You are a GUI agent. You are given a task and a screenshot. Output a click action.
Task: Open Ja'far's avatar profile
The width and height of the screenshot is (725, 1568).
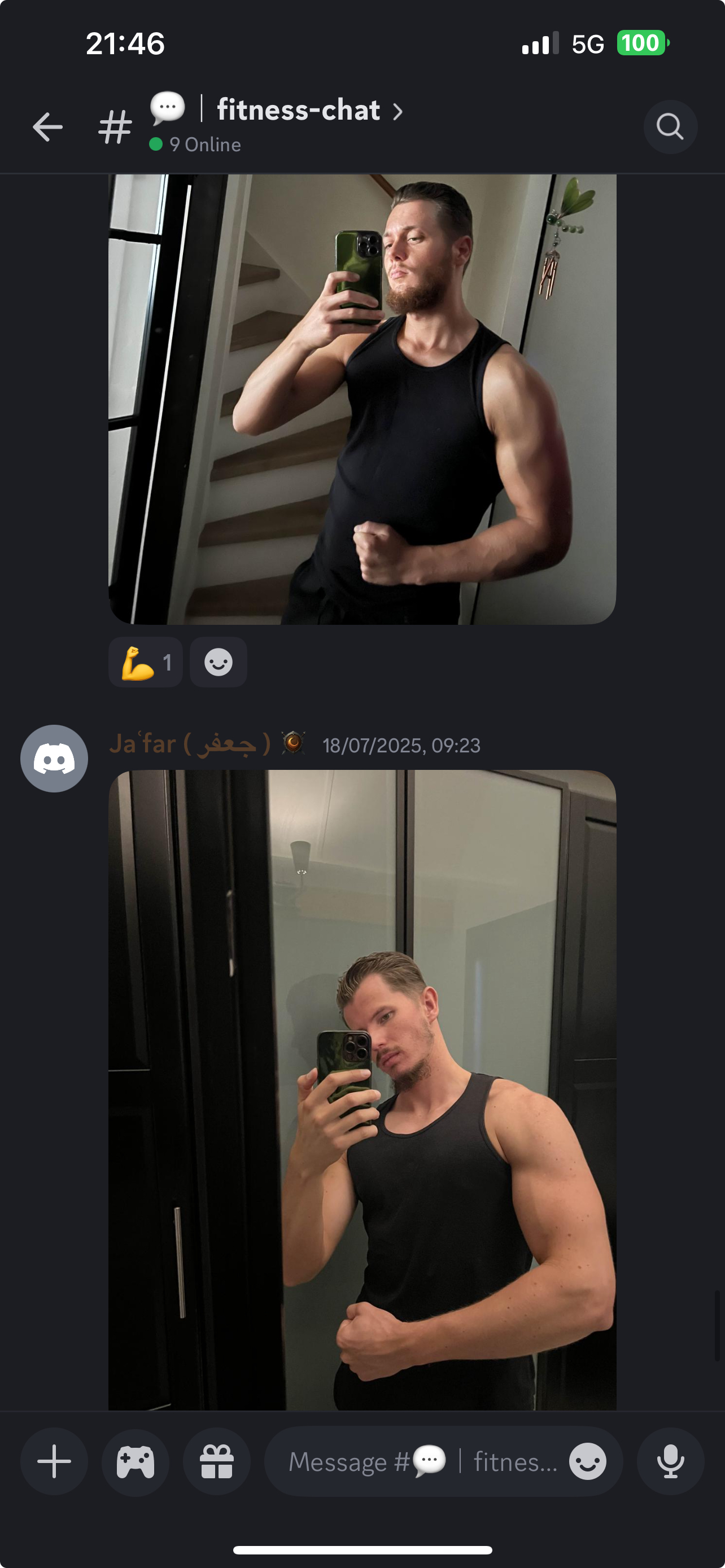point(54,758)
